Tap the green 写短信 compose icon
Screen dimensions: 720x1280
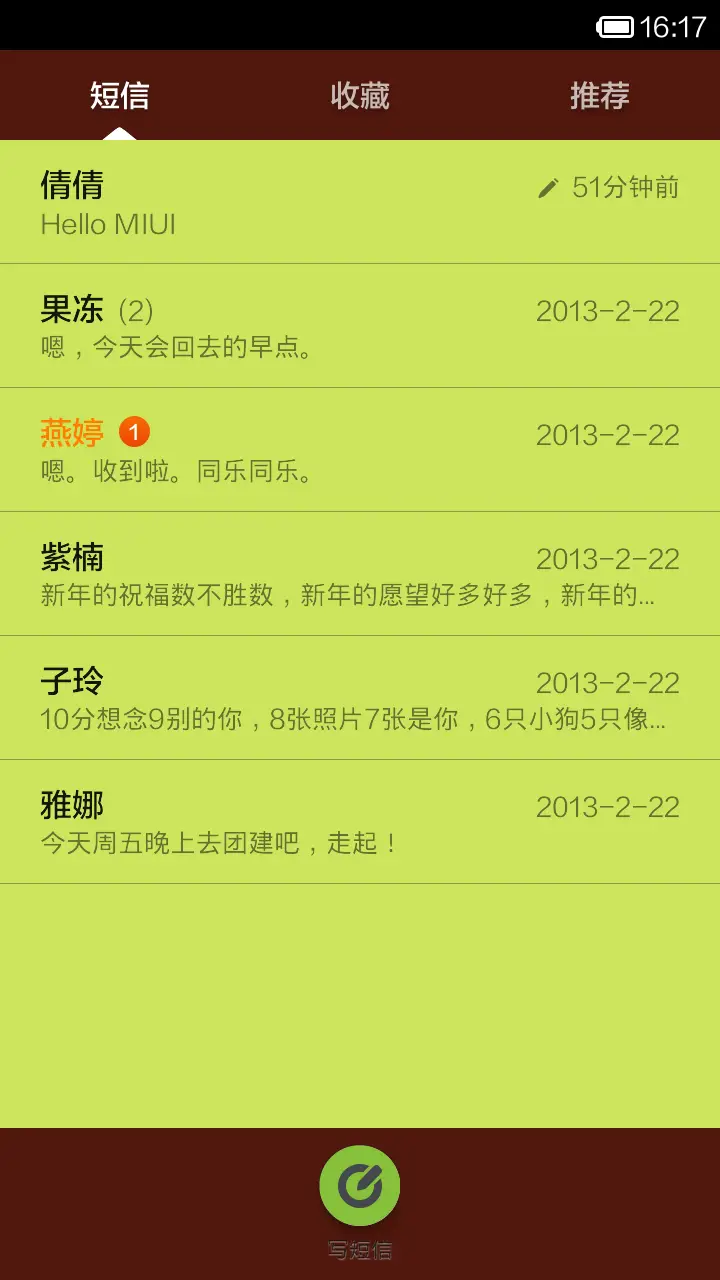pos(360,1184)
